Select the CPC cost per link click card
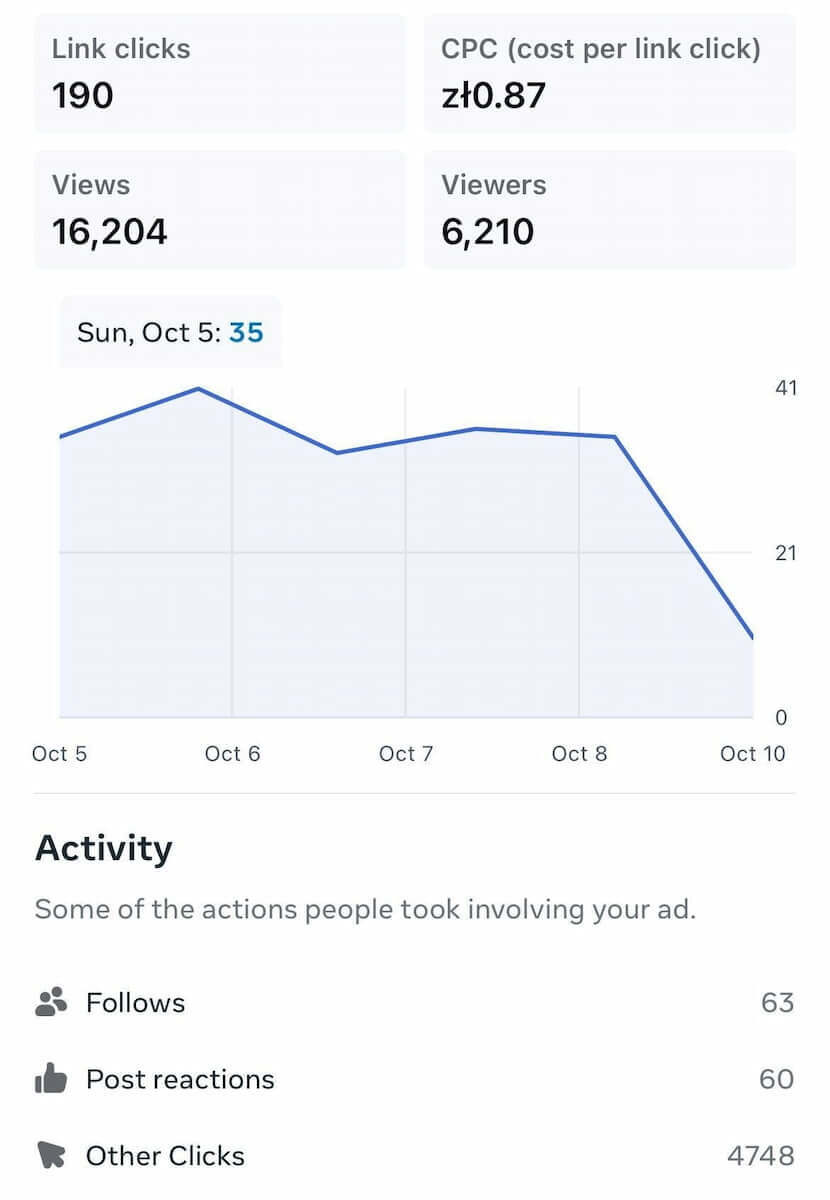The image size is (830, 1200). click(610, 73)
